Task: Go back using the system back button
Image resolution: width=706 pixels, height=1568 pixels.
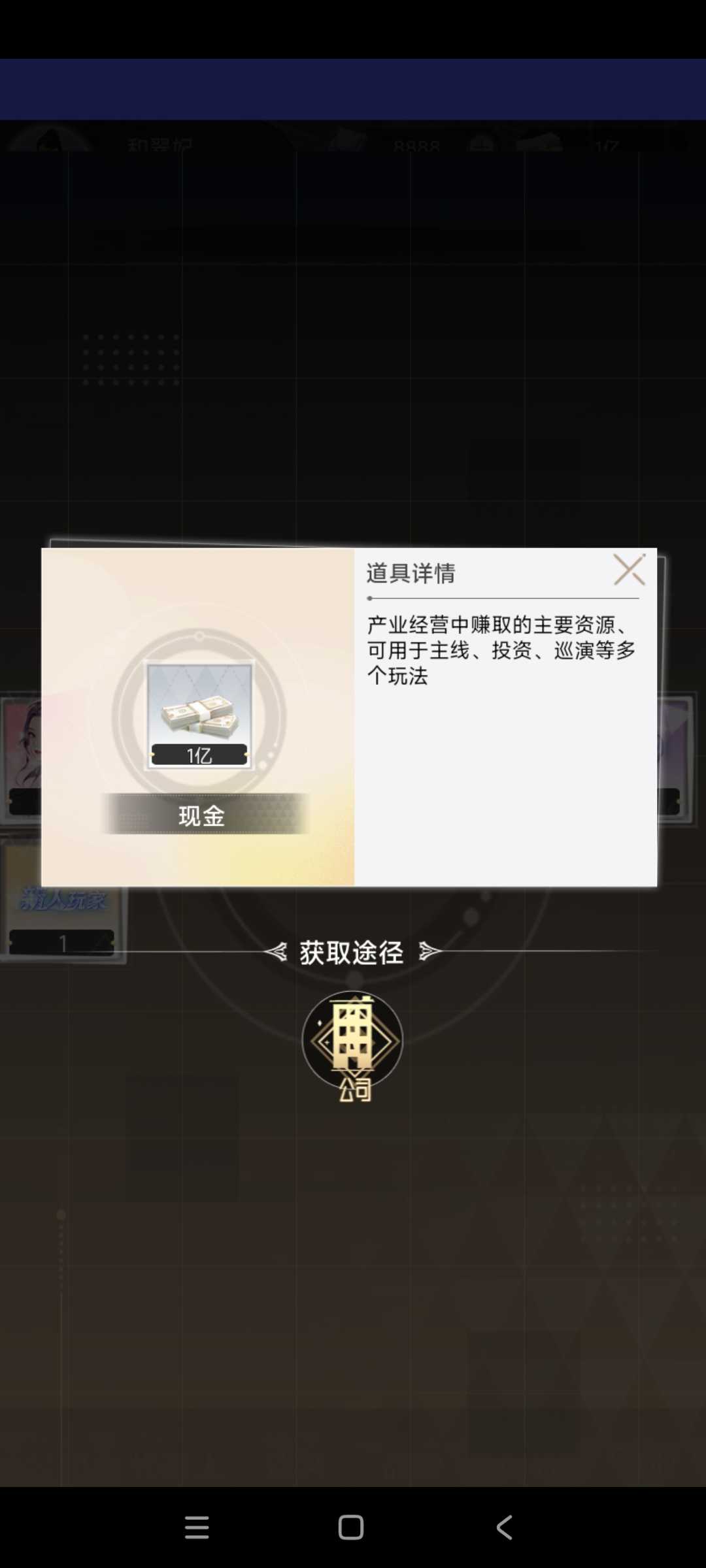Action: 504,1527
